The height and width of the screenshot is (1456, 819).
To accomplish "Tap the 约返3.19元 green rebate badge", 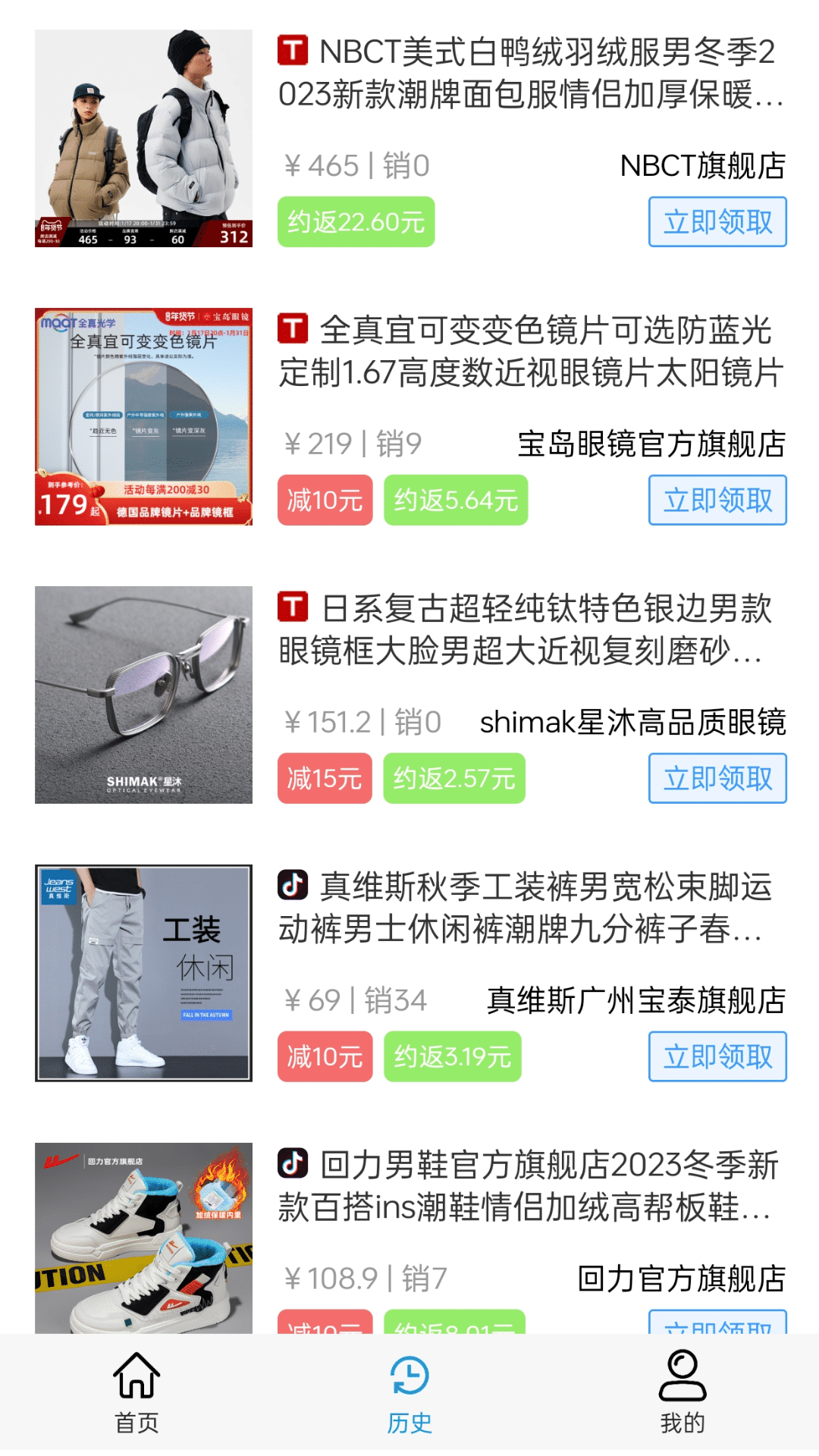I will [453, 1054].
